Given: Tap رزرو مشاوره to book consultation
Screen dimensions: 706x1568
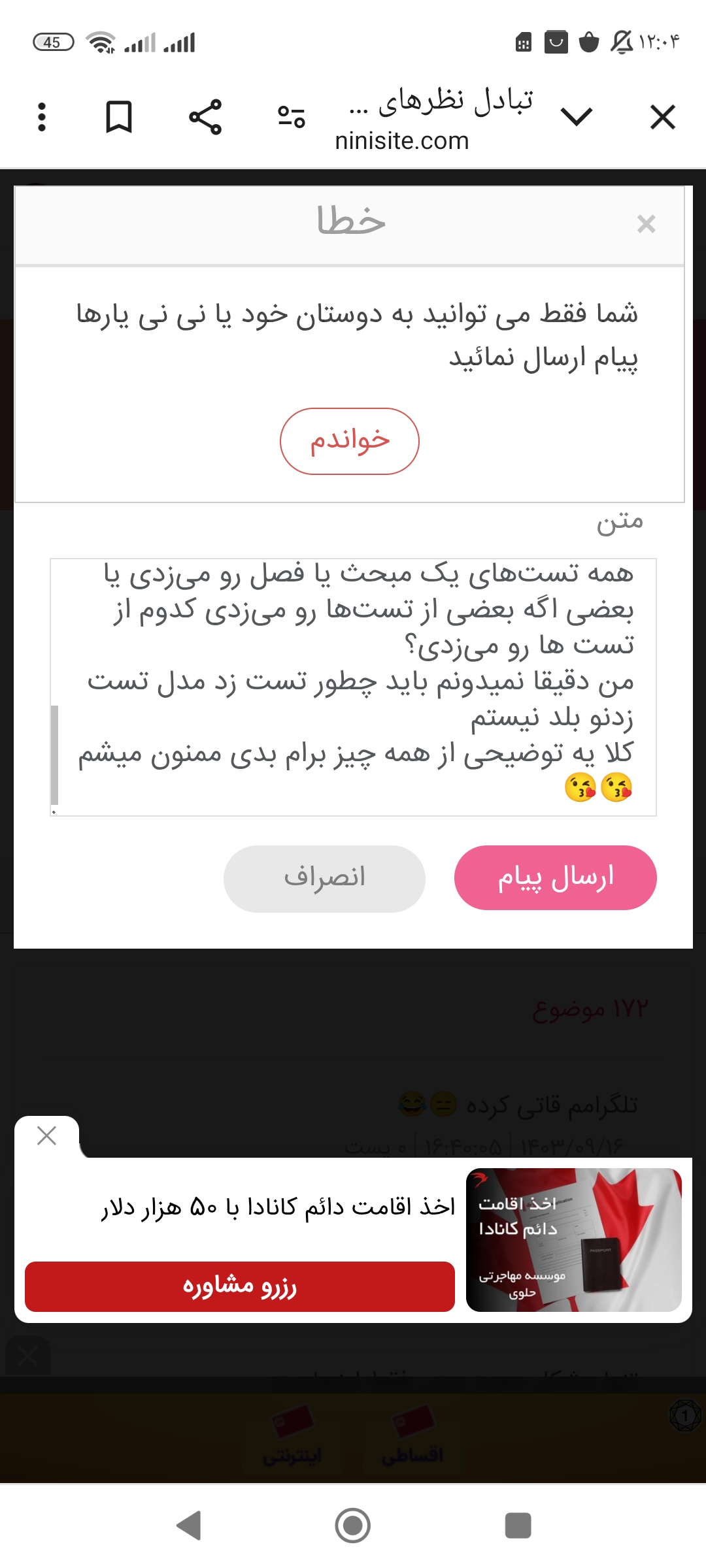Looking at the screenshot, I should click(x=239, y=1286).
